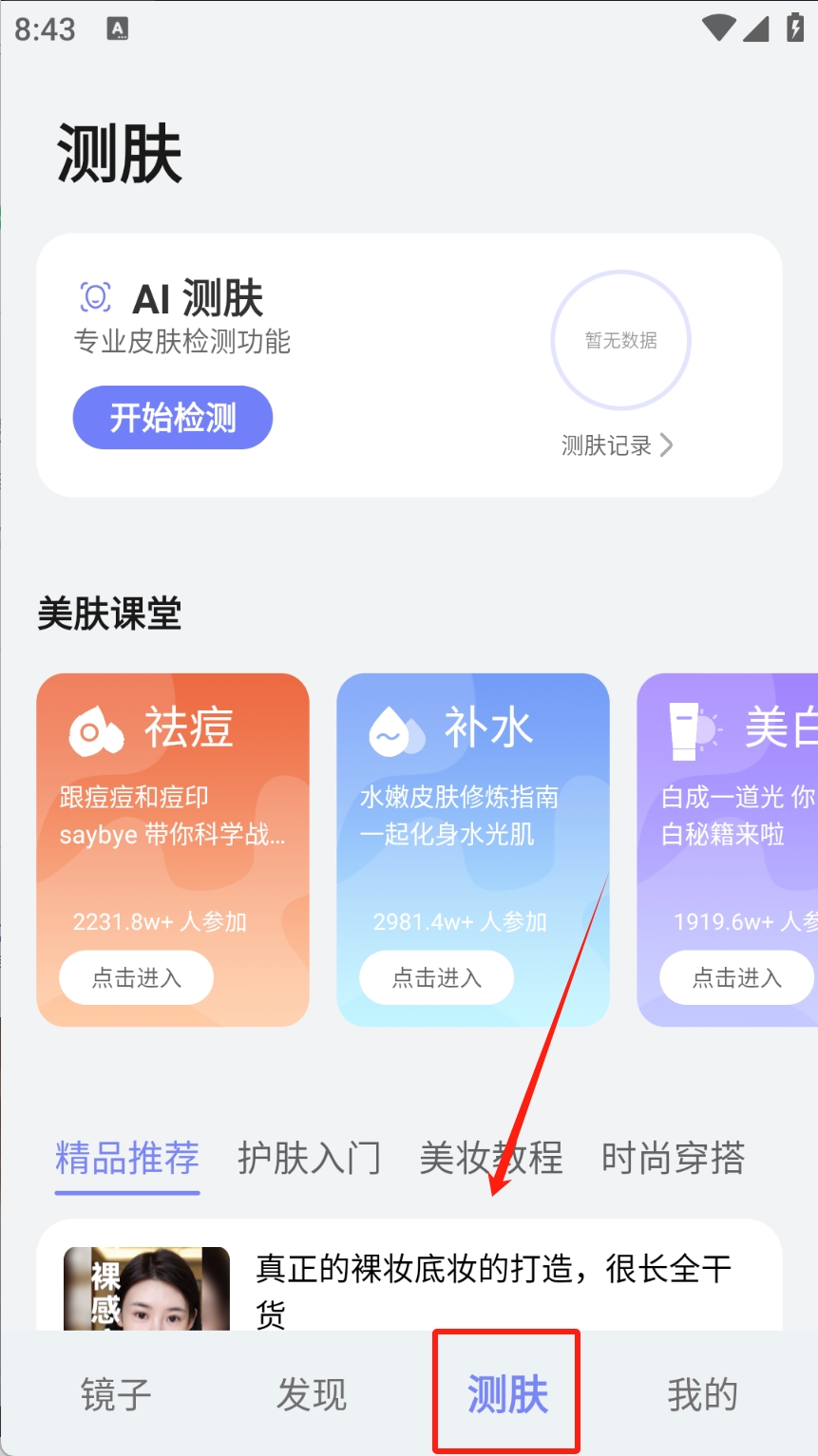The width and height of the screenshot is (818, 1456).
Task: Enter the 祛痘 acne class via 点击进入
Action: [136, 978]
